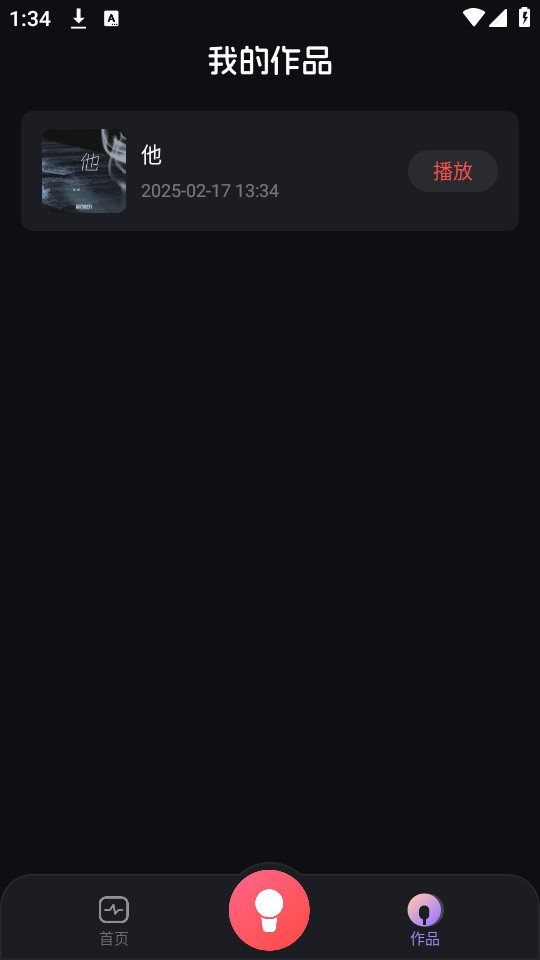Image resolution: width=540 pixels, height=960 pixels.
Task: Open the 他 work cover thumbnail
Action: coord(84,171)
